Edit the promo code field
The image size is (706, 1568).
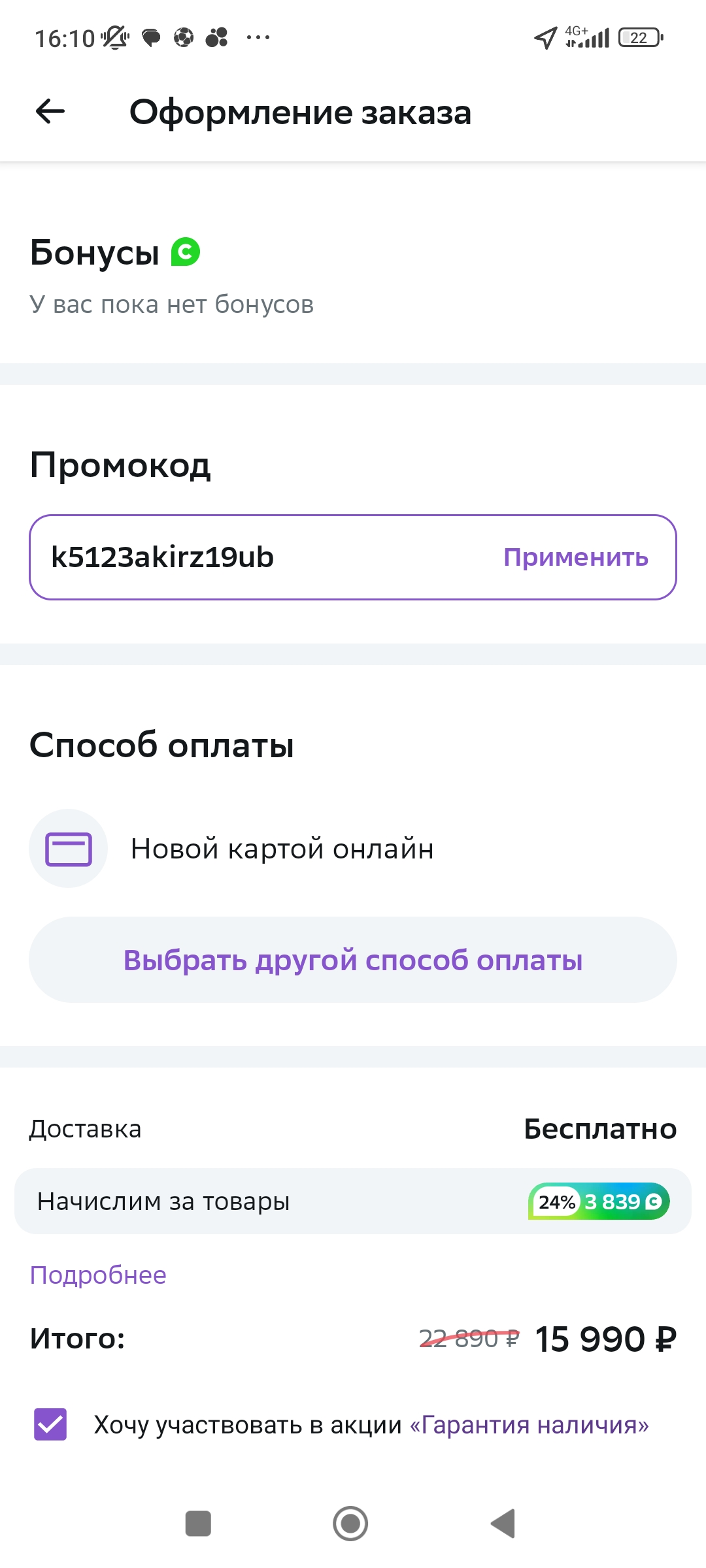pos(261,557)
